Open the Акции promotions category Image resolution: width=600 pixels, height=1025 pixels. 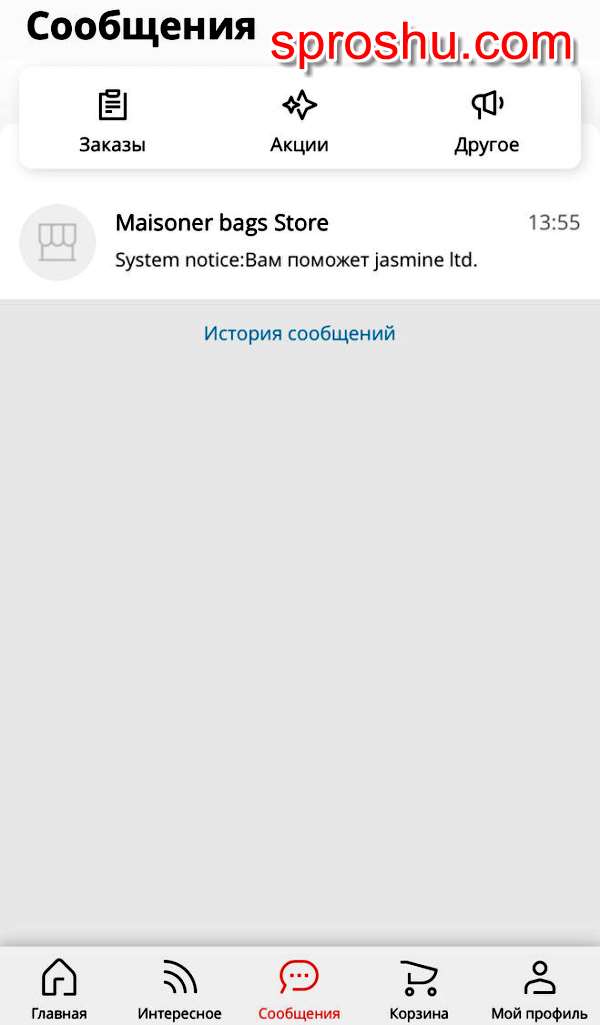(x=299, y=121)
